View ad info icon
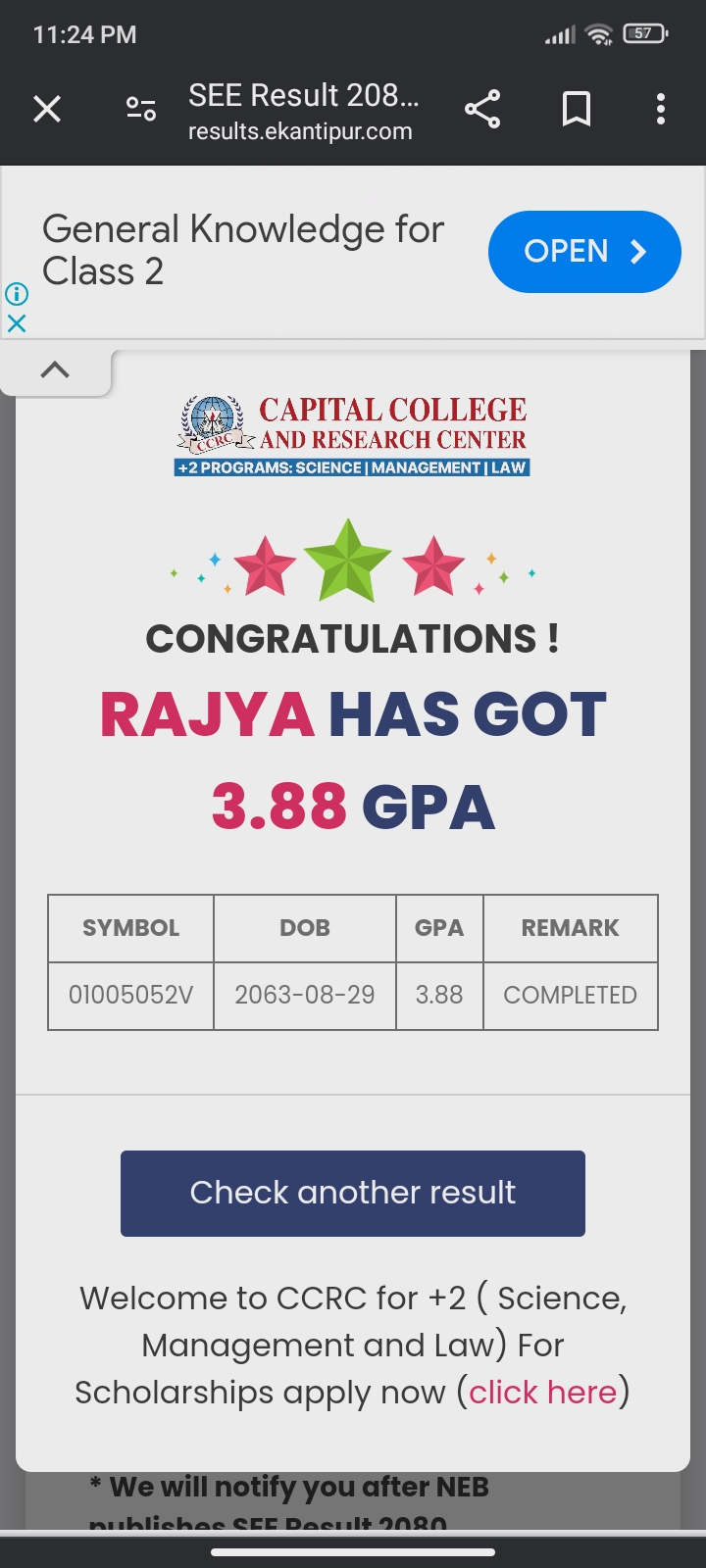The height and width of the screenshot is (1568, 706). tap(17, 293)
